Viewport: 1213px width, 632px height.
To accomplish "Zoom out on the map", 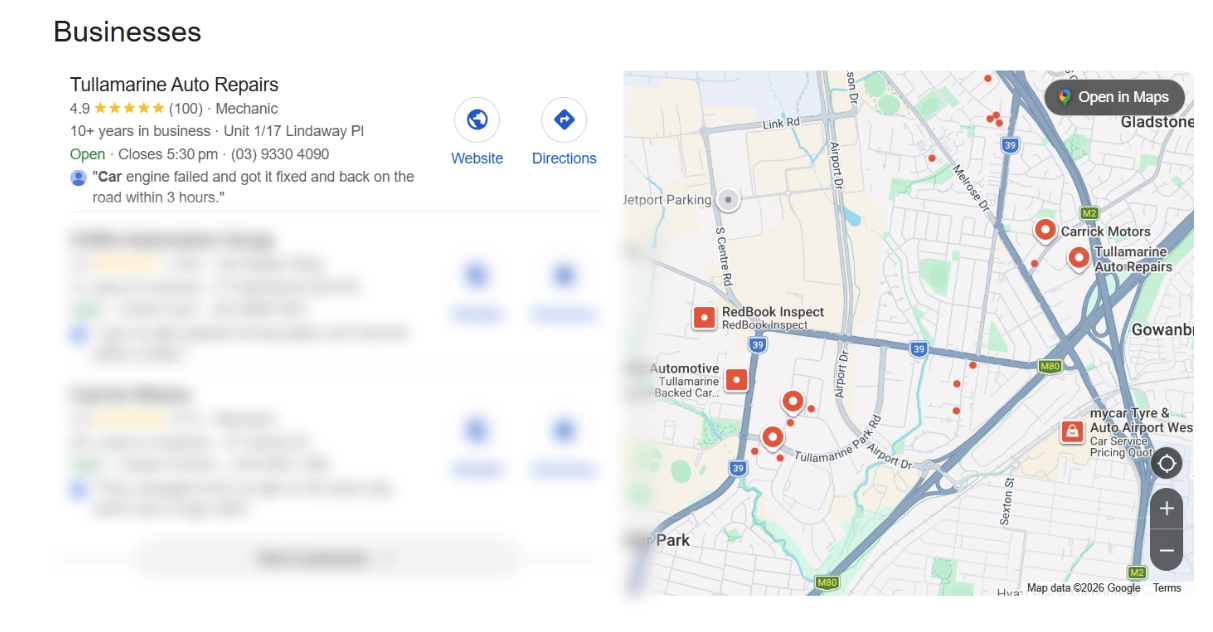I will pos(1166,550).
